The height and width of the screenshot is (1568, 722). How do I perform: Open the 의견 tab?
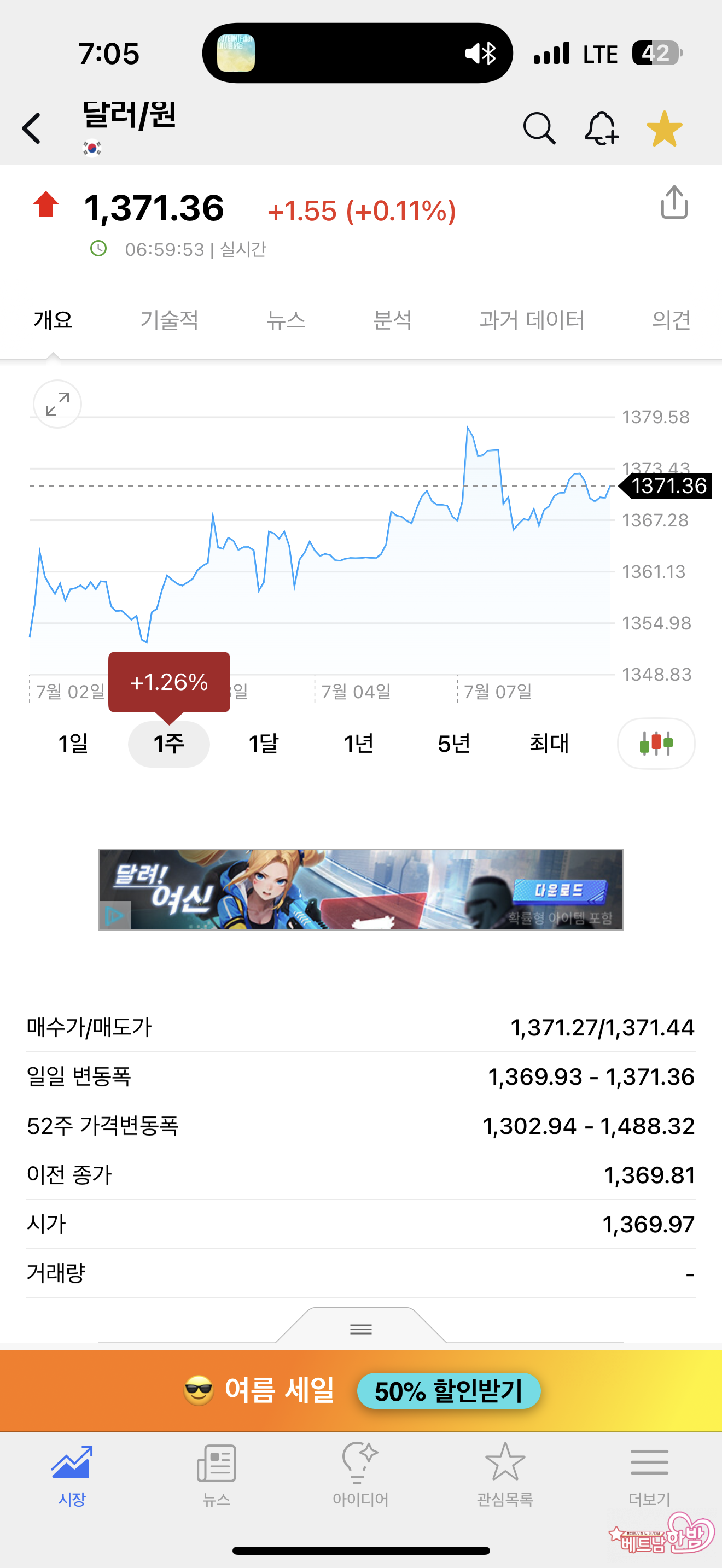[x=671, y=320]
